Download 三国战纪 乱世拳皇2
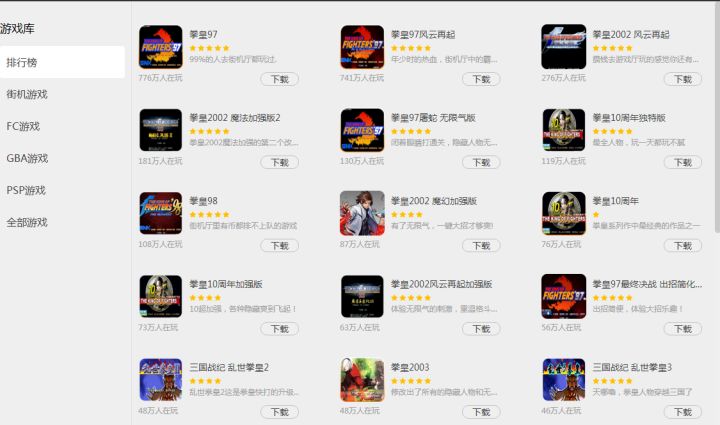720x425 pixels. [x=279, y=411]
